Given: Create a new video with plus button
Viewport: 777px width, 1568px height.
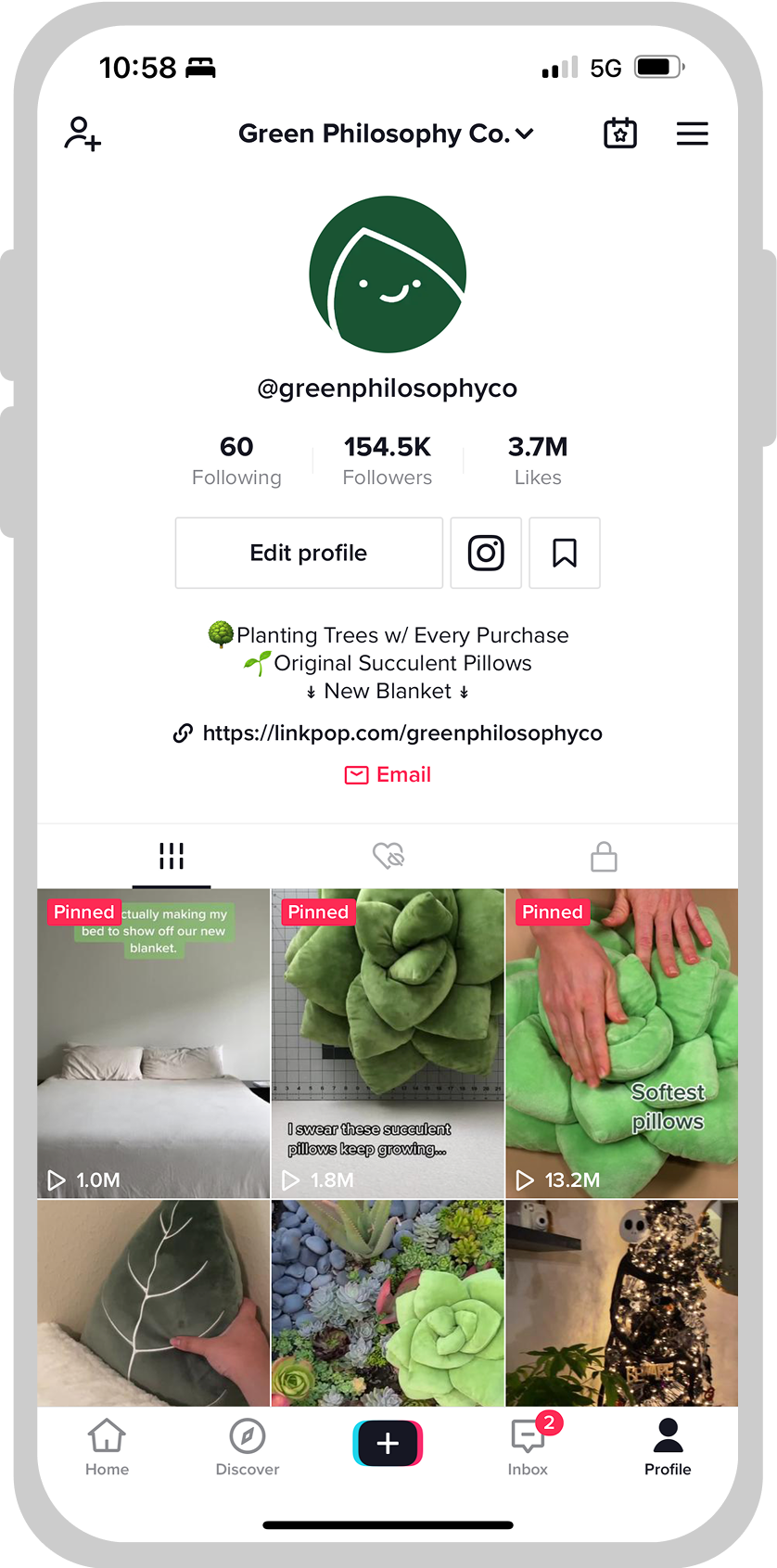Looking at the screenshot, I should [388, 1443].
